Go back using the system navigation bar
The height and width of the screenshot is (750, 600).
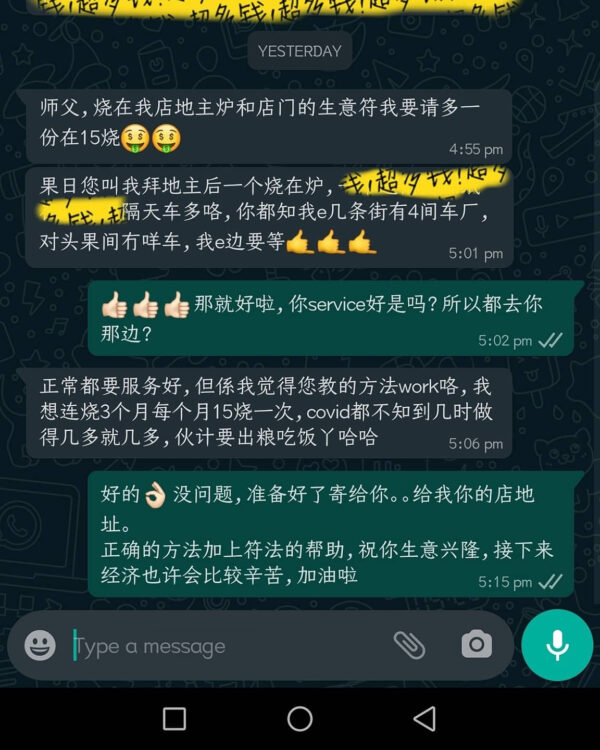click(x=425, y=718)
